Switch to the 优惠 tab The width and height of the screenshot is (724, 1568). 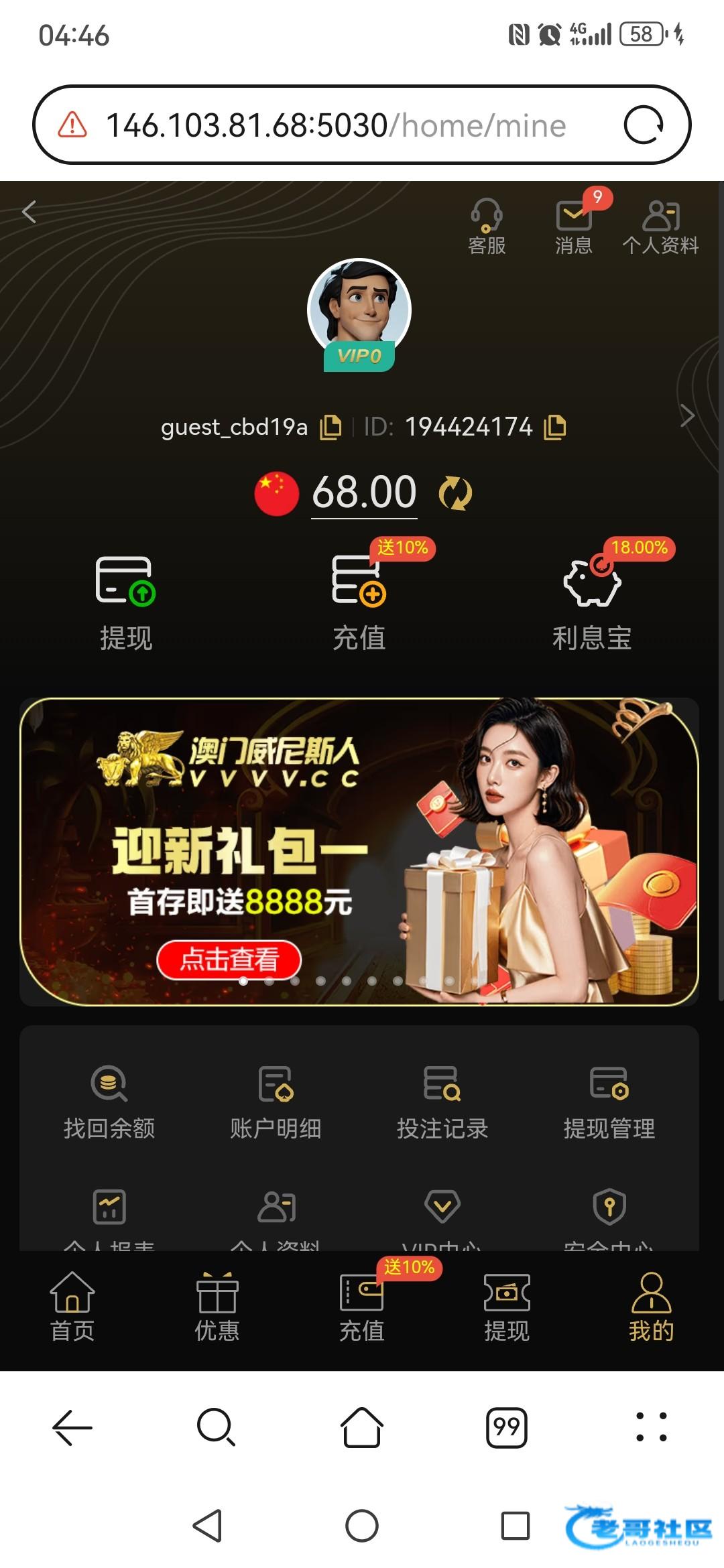point(217,1307)
